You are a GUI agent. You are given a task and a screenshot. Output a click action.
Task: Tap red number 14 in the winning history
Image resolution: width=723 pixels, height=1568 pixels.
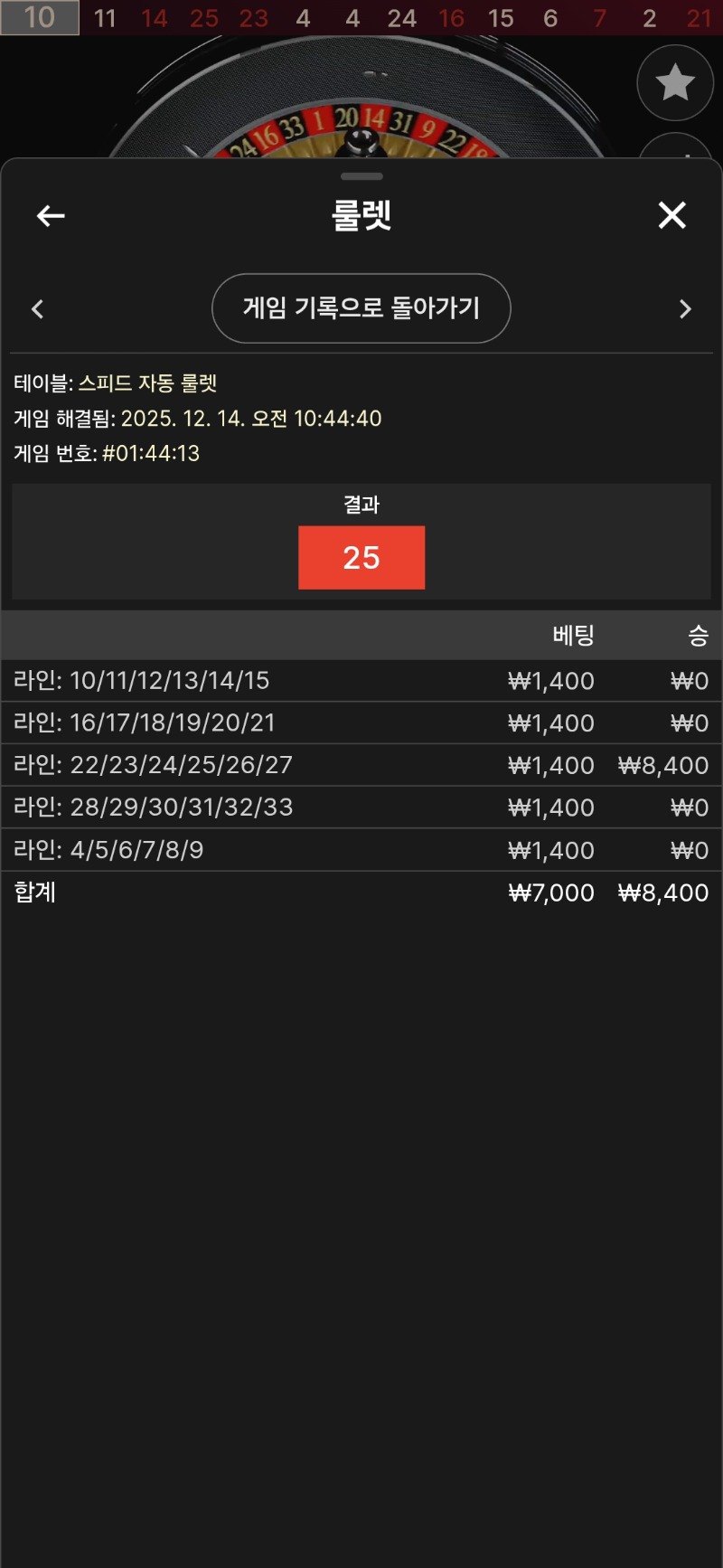154,18
